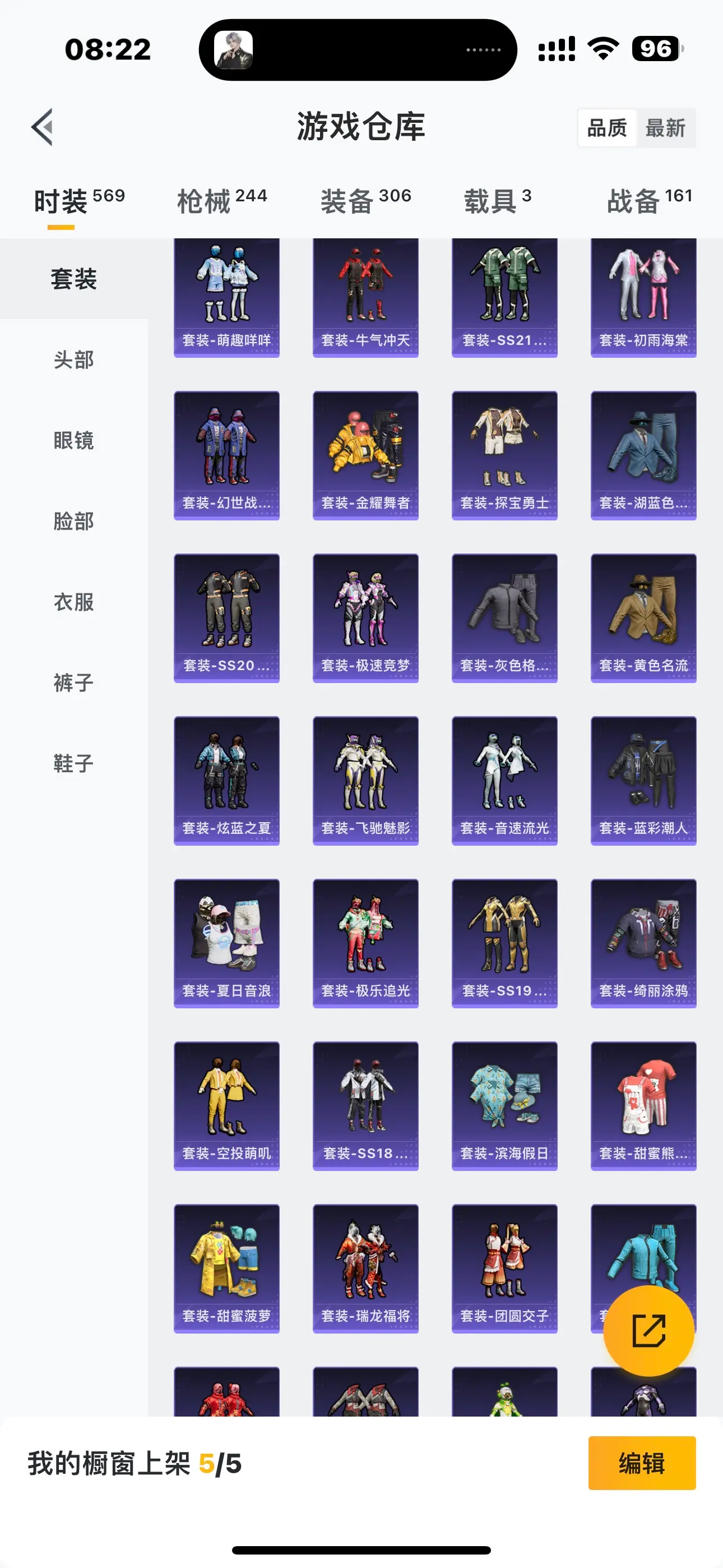Switch to the 战备 tab
The width and height of the screenshot is (723, 1568).
(x=649, y=201)
